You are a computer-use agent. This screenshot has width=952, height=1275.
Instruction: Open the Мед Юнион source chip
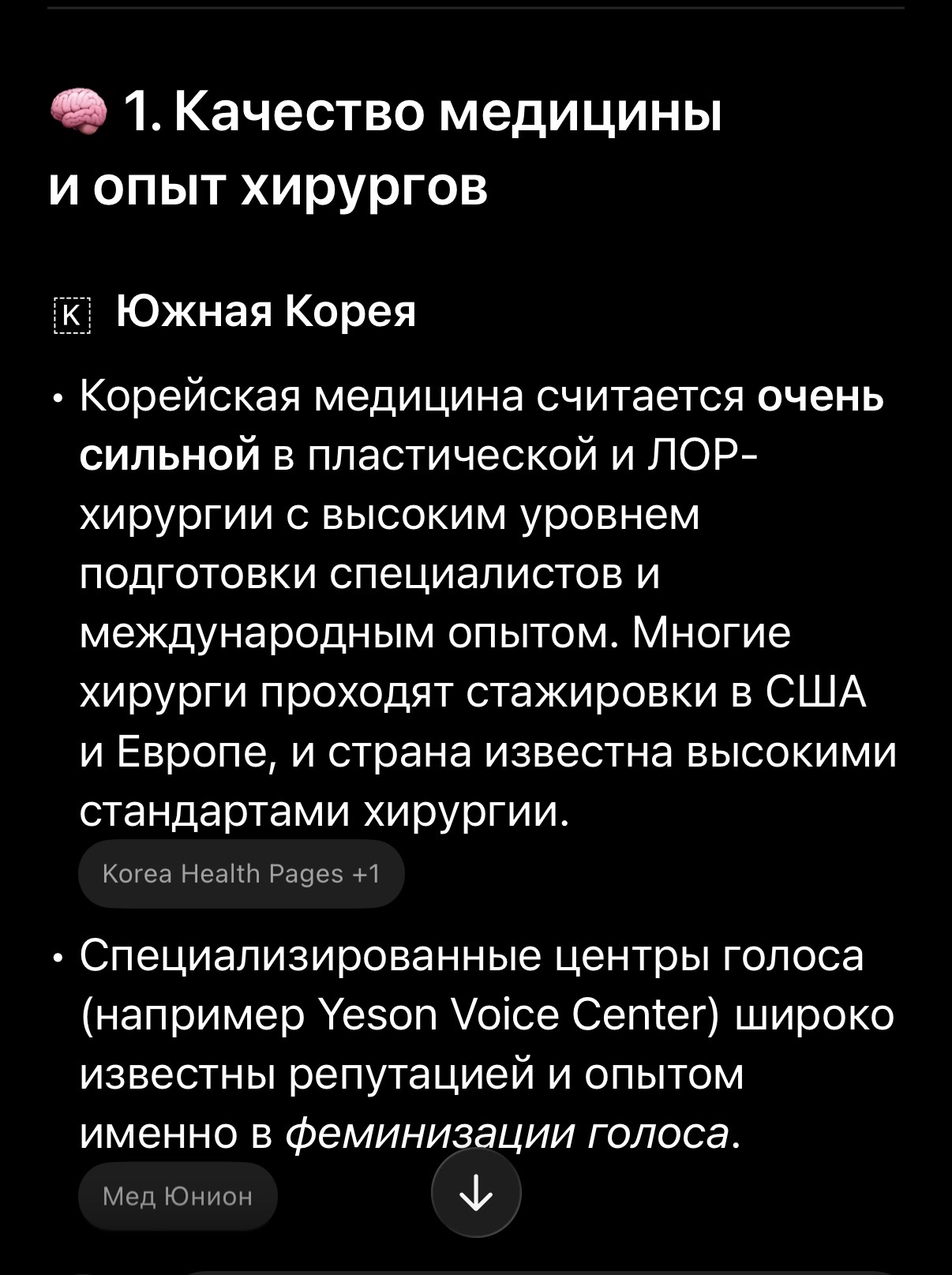tap(178, 1197)
